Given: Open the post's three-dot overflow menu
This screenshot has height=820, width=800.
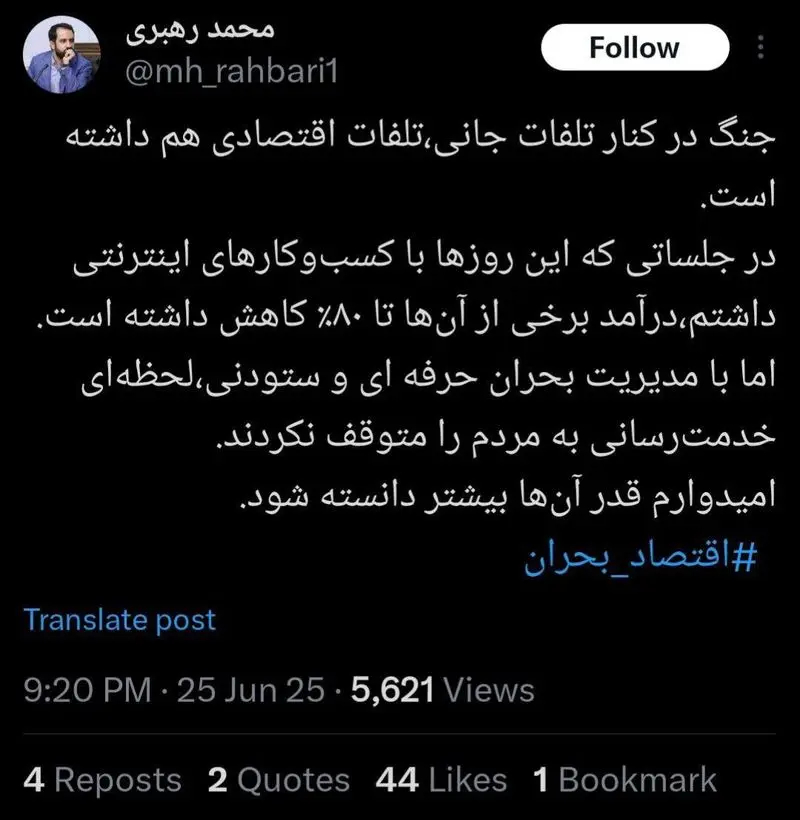Looking at the screenshot, I should click(760, 48).
